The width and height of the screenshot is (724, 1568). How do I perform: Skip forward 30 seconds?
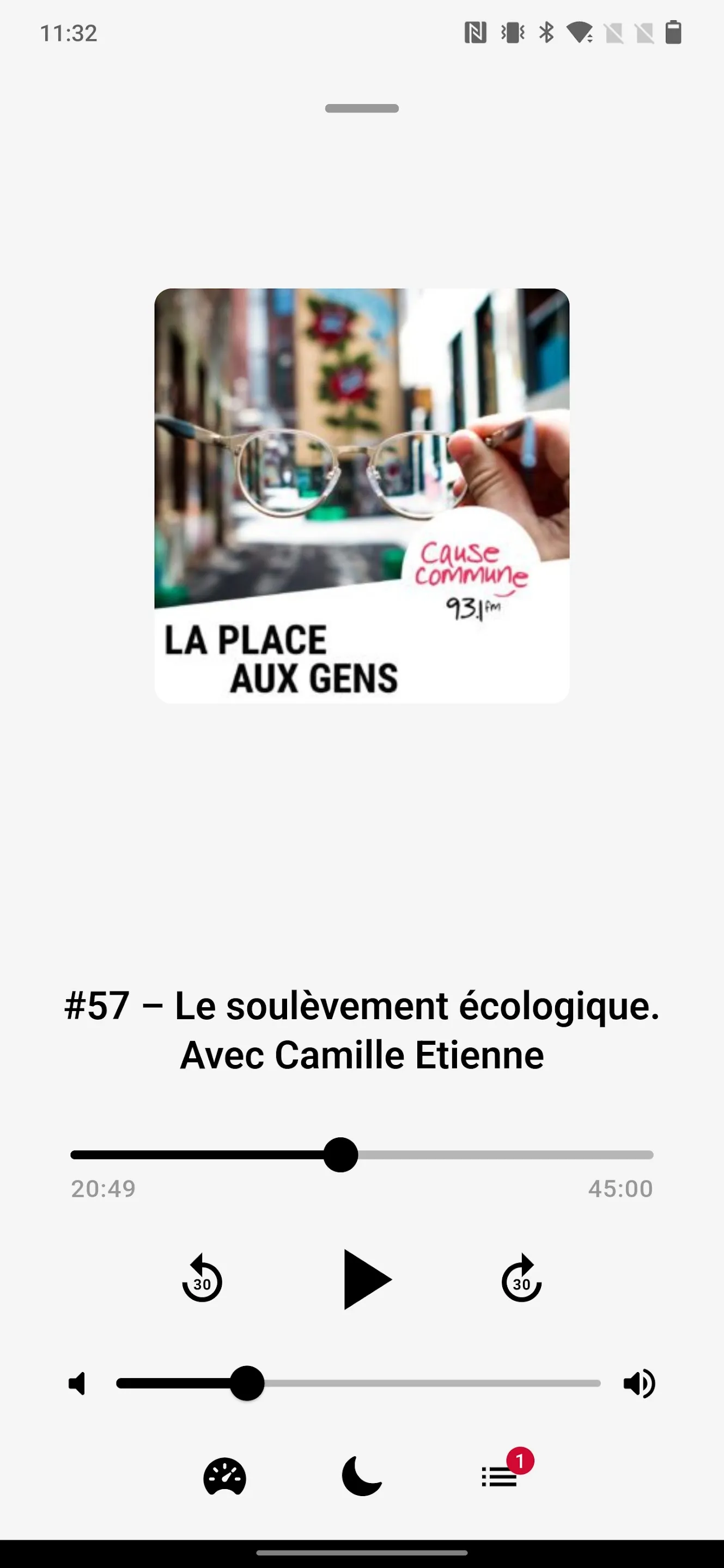[521, 1278]
